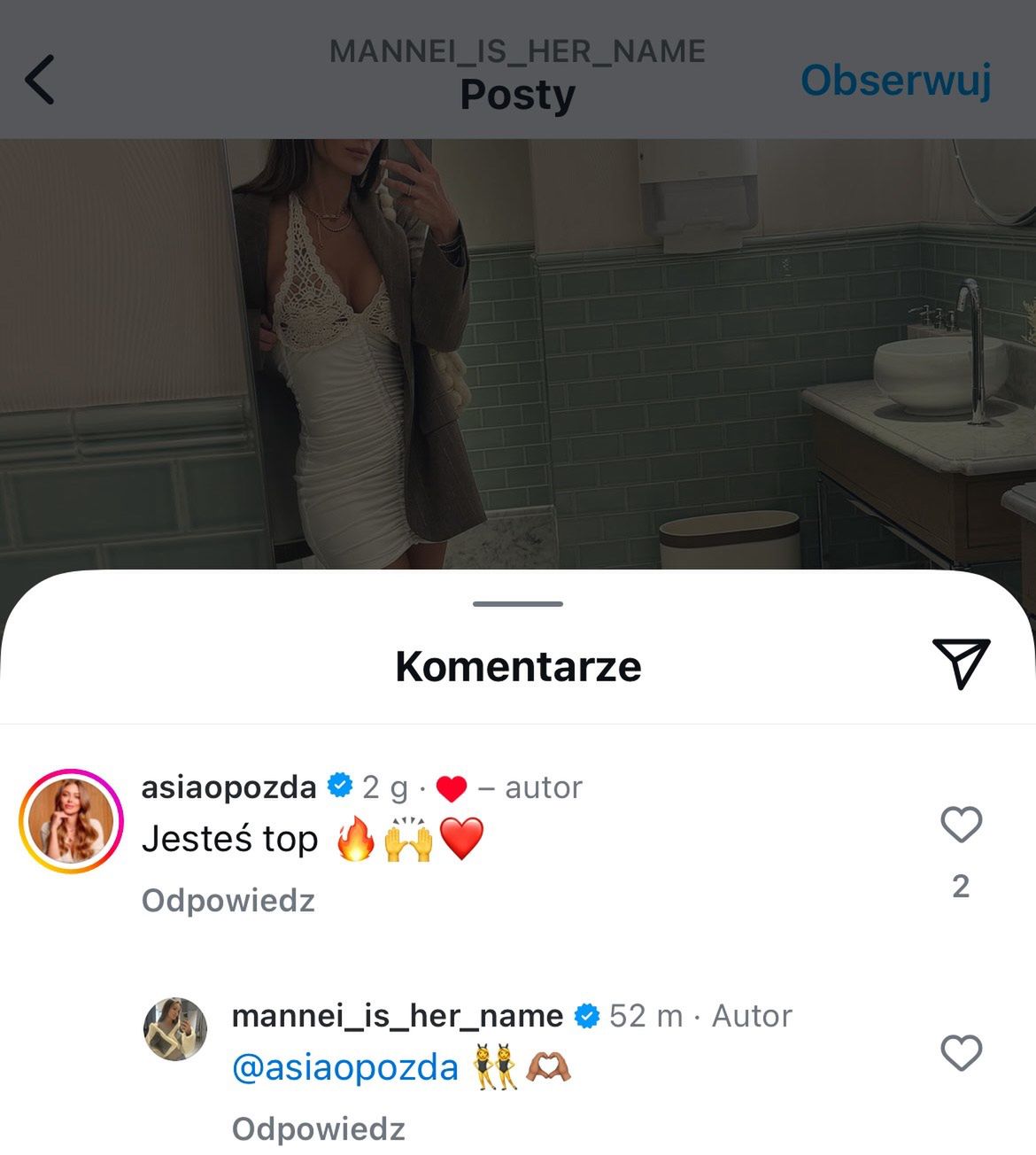Open asiaopozda username link
Screen dimensions: 1036x1155
click(x=228, y=787)
